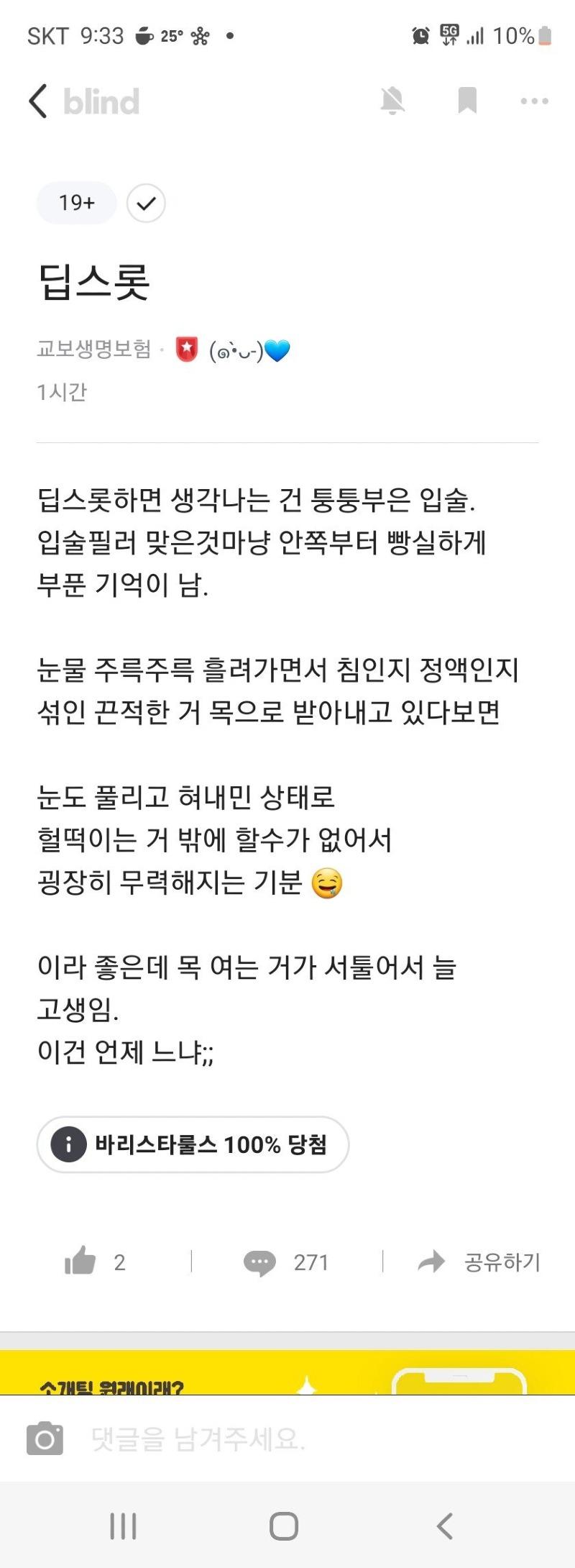Image resolution: width=575 pixels, height=1568 pixels.
Task: Tap the system home button
Action: [284, 1525]
